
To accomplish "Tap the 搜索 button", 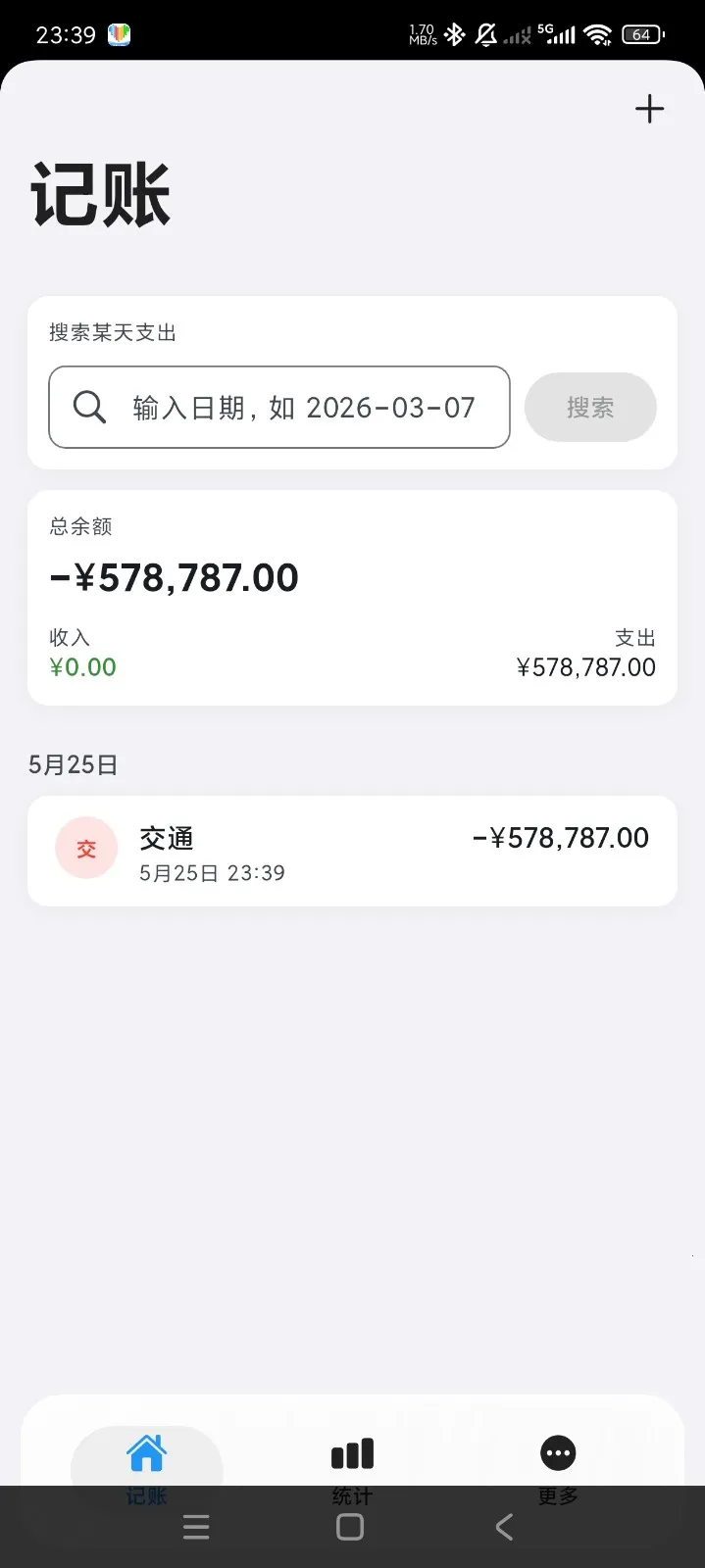I will click(590, 407).
